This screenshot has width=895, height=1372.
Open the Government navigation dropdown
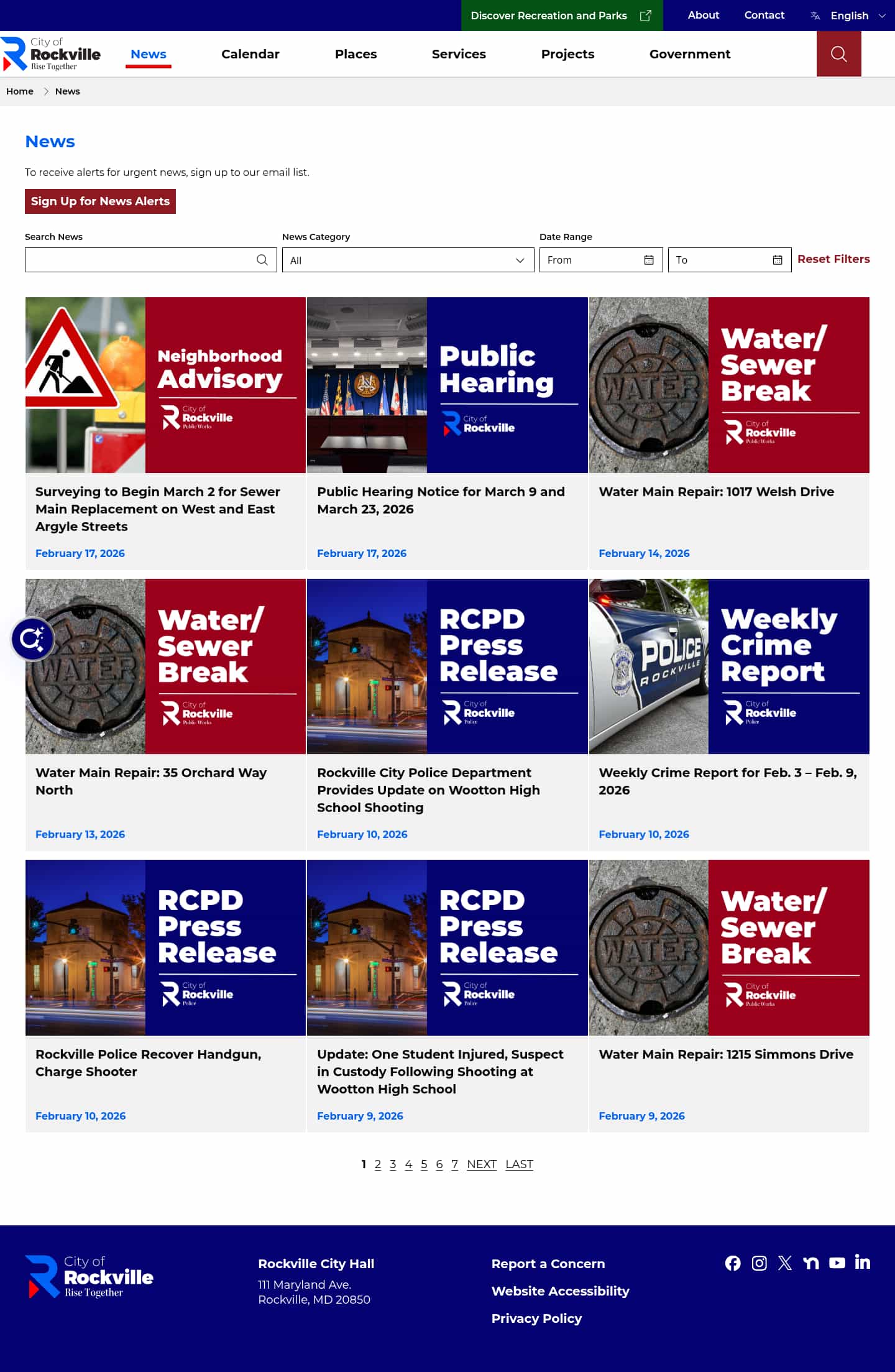689,54
